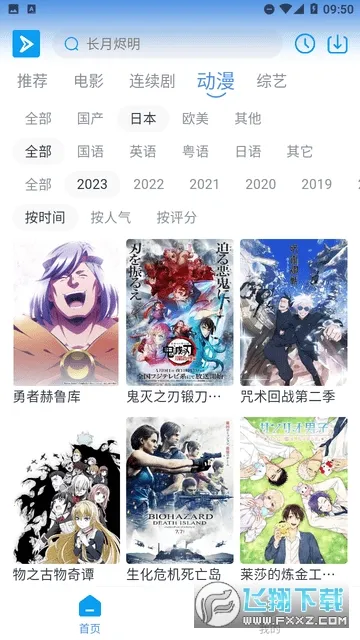Go to the 首页 bottom tab
The width and height of the screenshot is (360, 640).
click(90, 614)
